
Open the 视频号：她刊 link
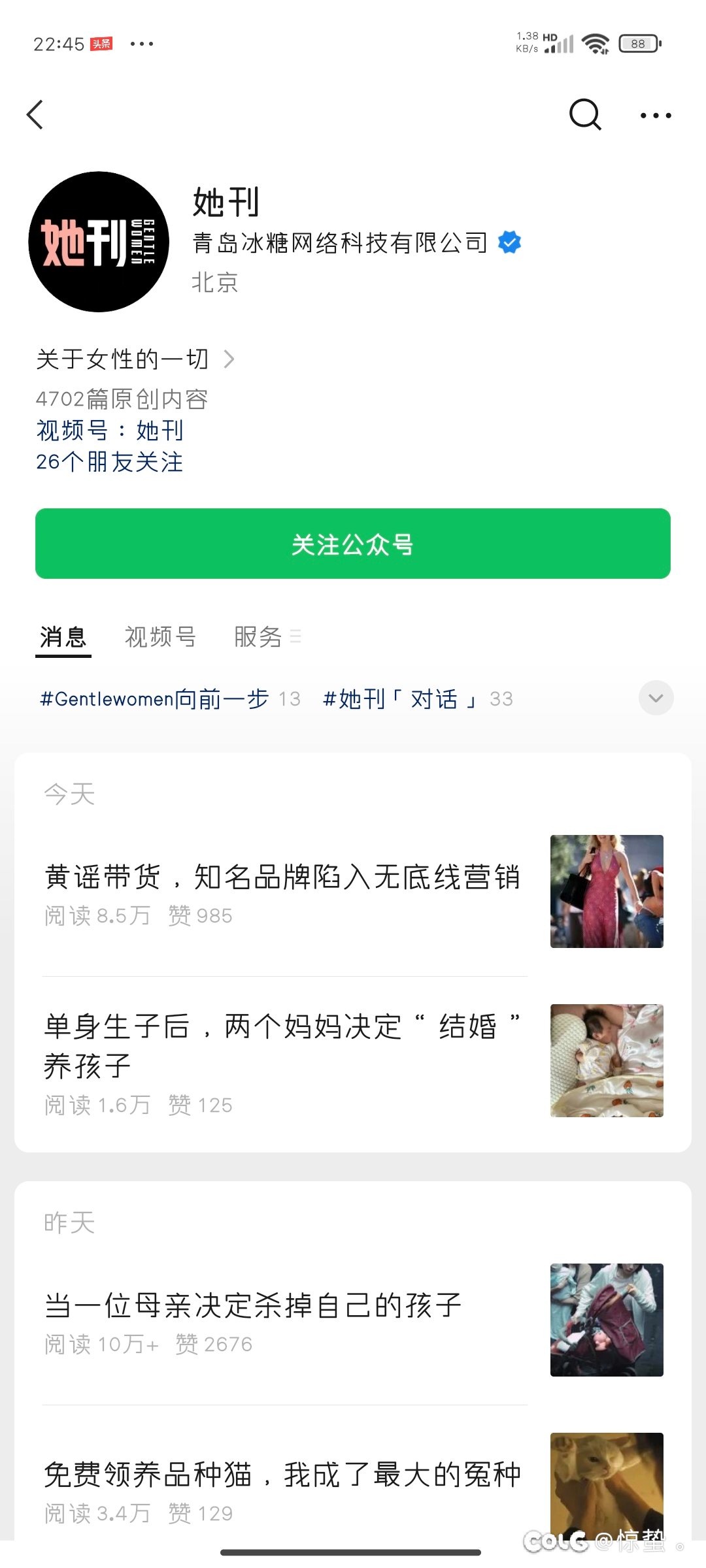[x=110, y=431]
